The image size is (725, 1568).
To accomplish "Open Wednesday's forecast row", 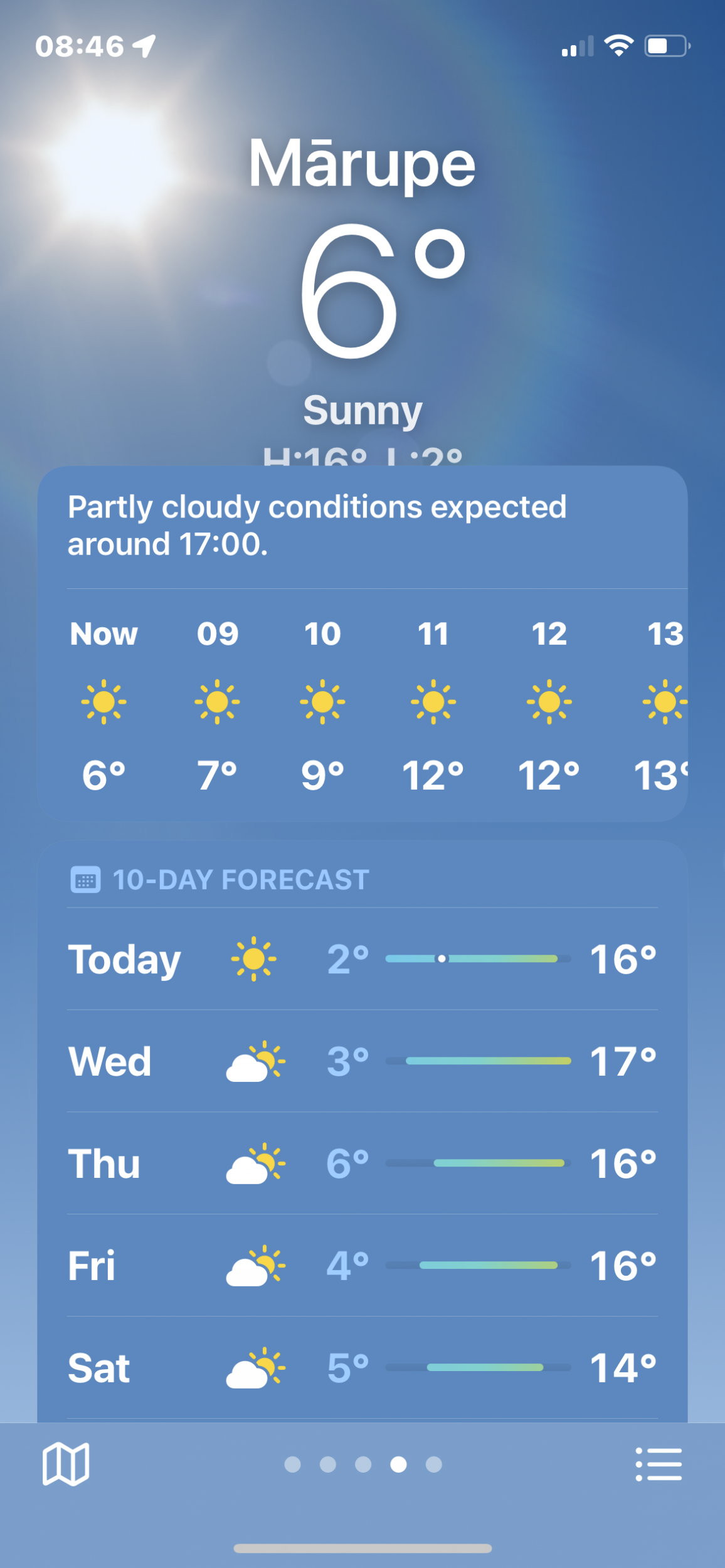I will pyautogui.click(x=362, y=1061).
